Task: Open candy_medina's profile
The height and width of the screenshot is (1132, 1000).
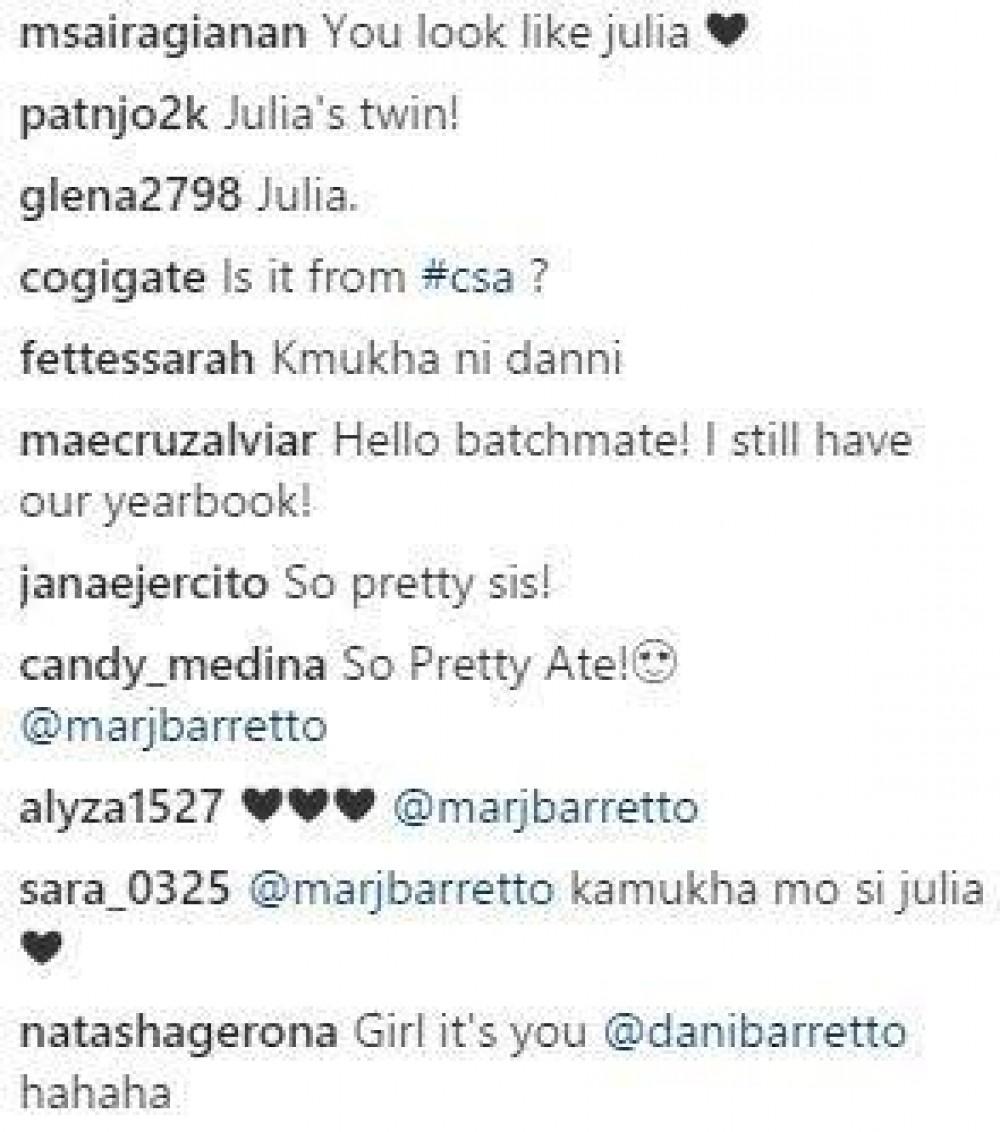Action: (x=172, y=665)
